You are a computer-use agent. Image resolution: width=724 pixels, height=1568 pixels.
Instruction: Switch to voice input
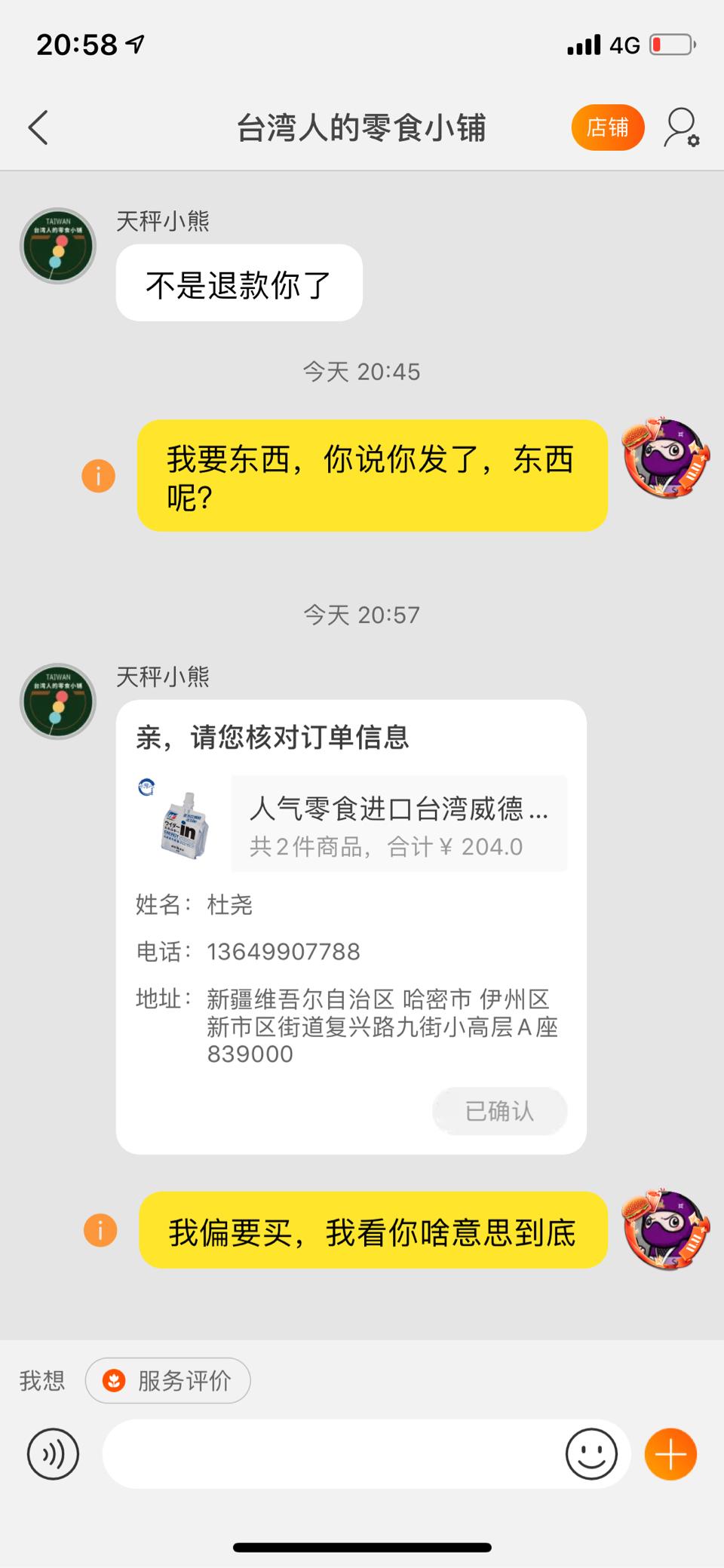pyautogui.click(x=54, y=1453)
